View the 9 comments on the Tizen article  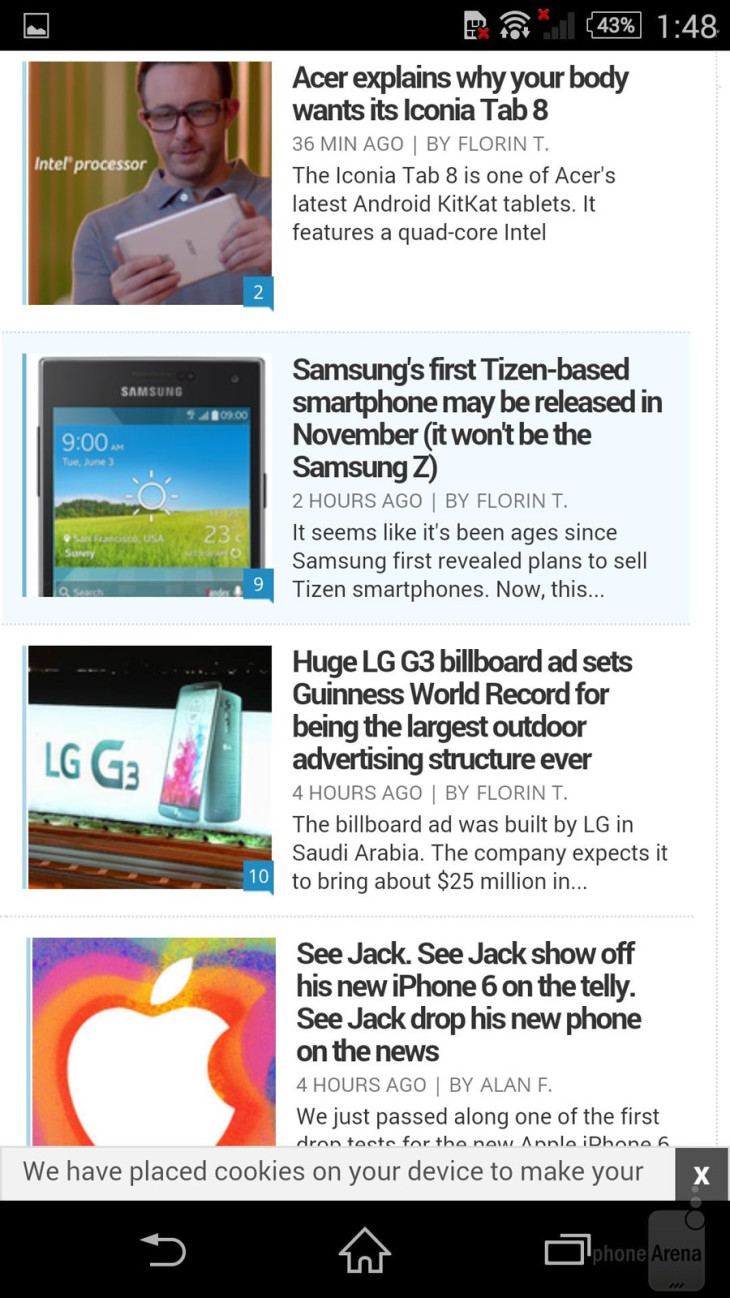[x=258, y=584]
